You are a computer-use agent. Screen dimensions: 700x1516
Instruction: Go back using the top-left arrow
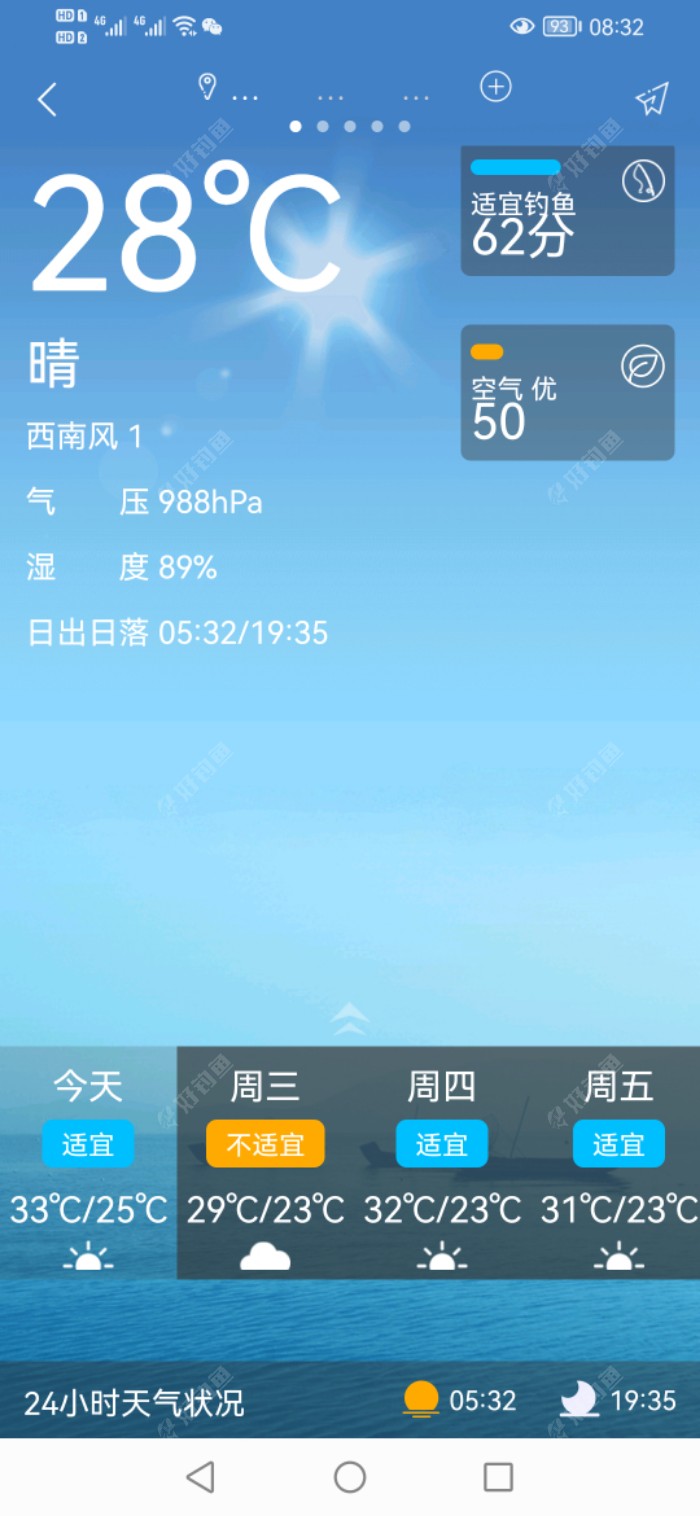click(47, 99)
